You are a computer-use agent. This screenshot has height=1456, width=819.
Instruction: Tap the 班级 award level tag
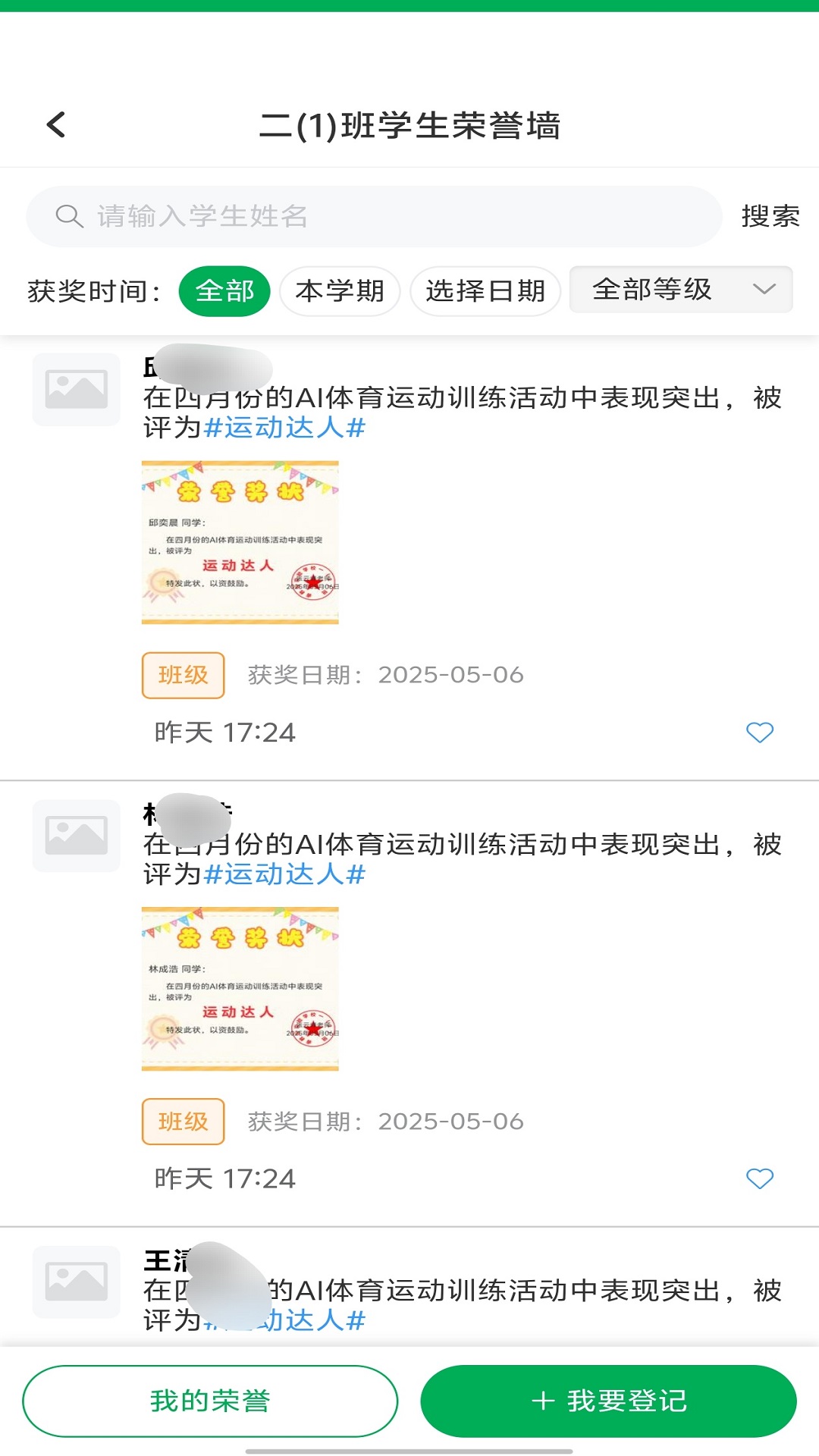[x=183, y=674]
